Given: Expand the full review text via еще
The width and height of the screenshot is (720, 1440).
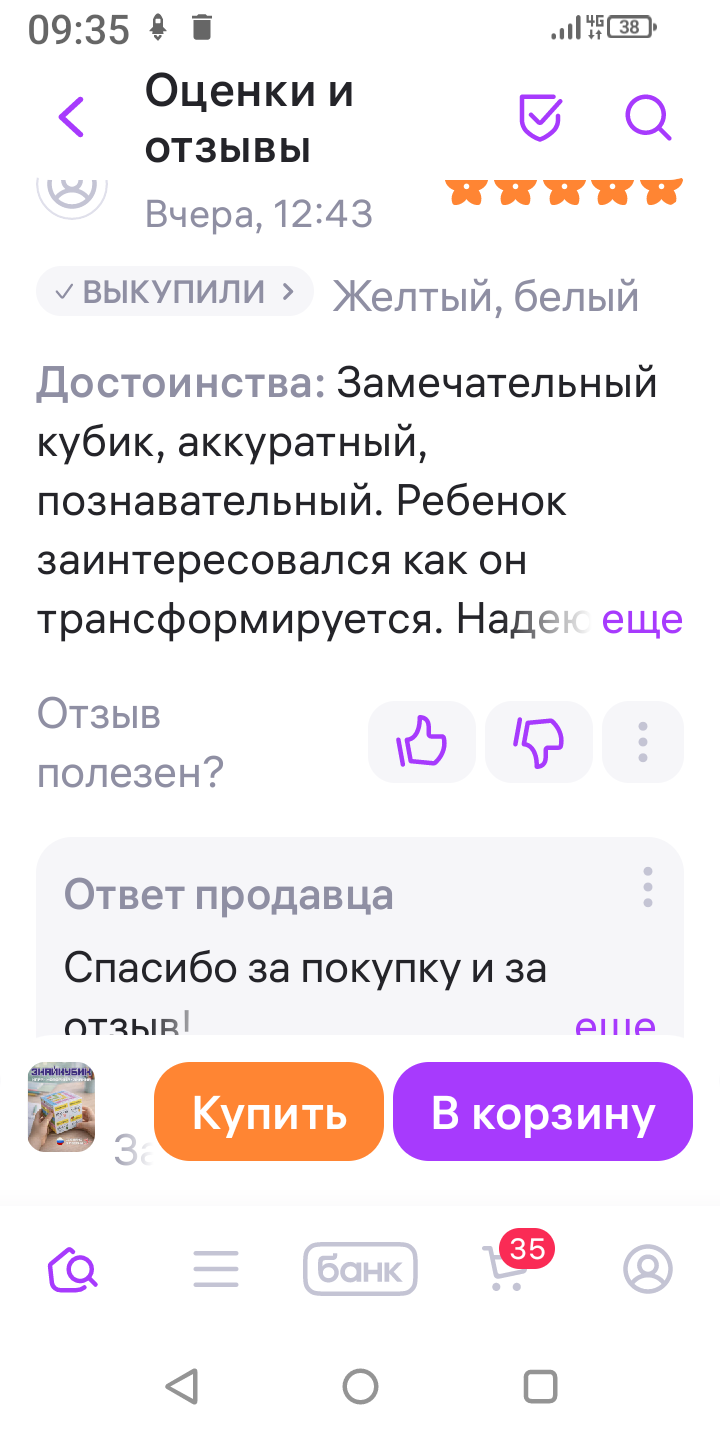Looking at the screenshot, I should click(x=642, y=620).
